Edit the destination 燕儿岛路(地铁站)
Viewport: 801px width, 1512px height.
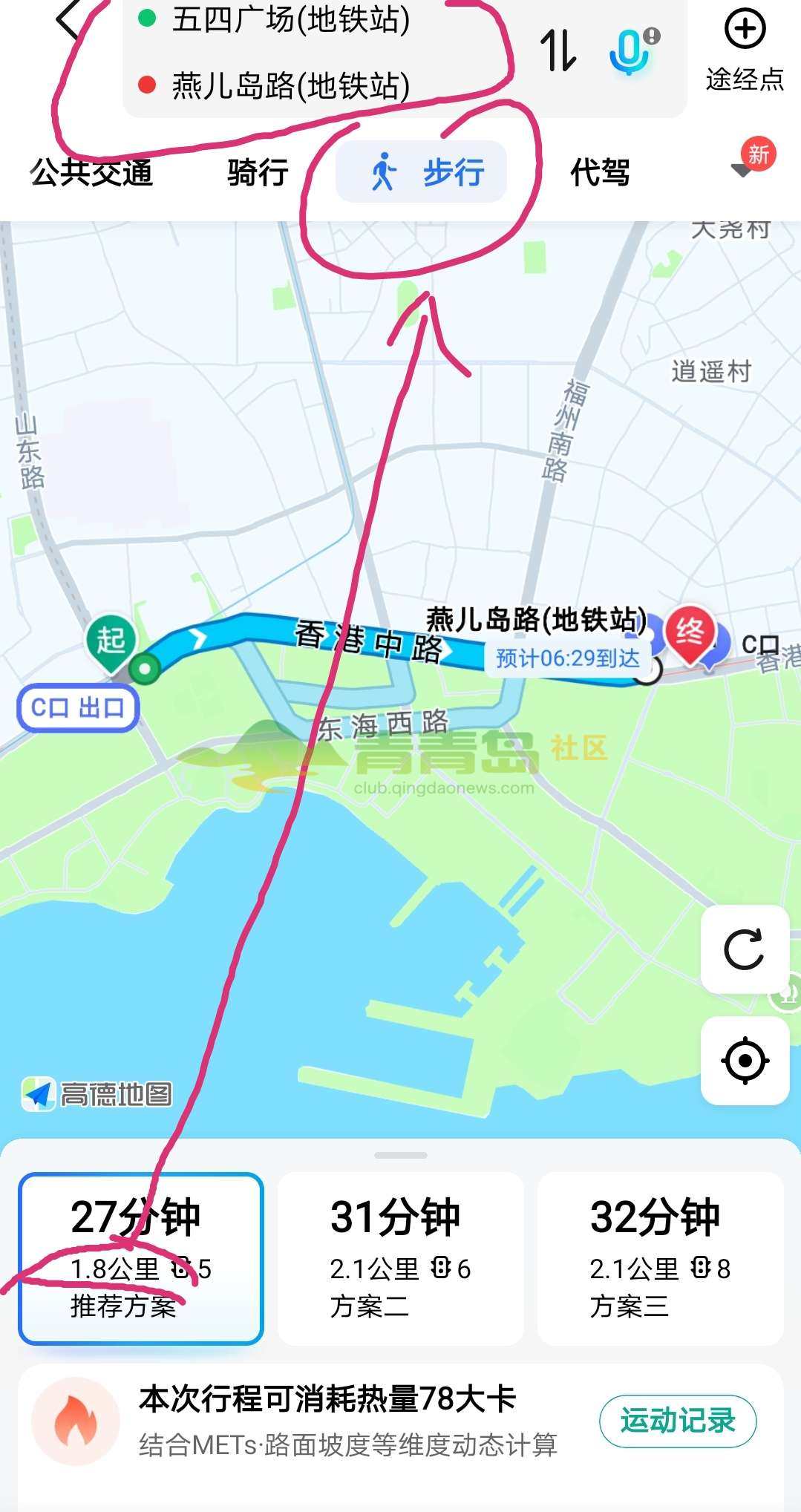(290, 85)
